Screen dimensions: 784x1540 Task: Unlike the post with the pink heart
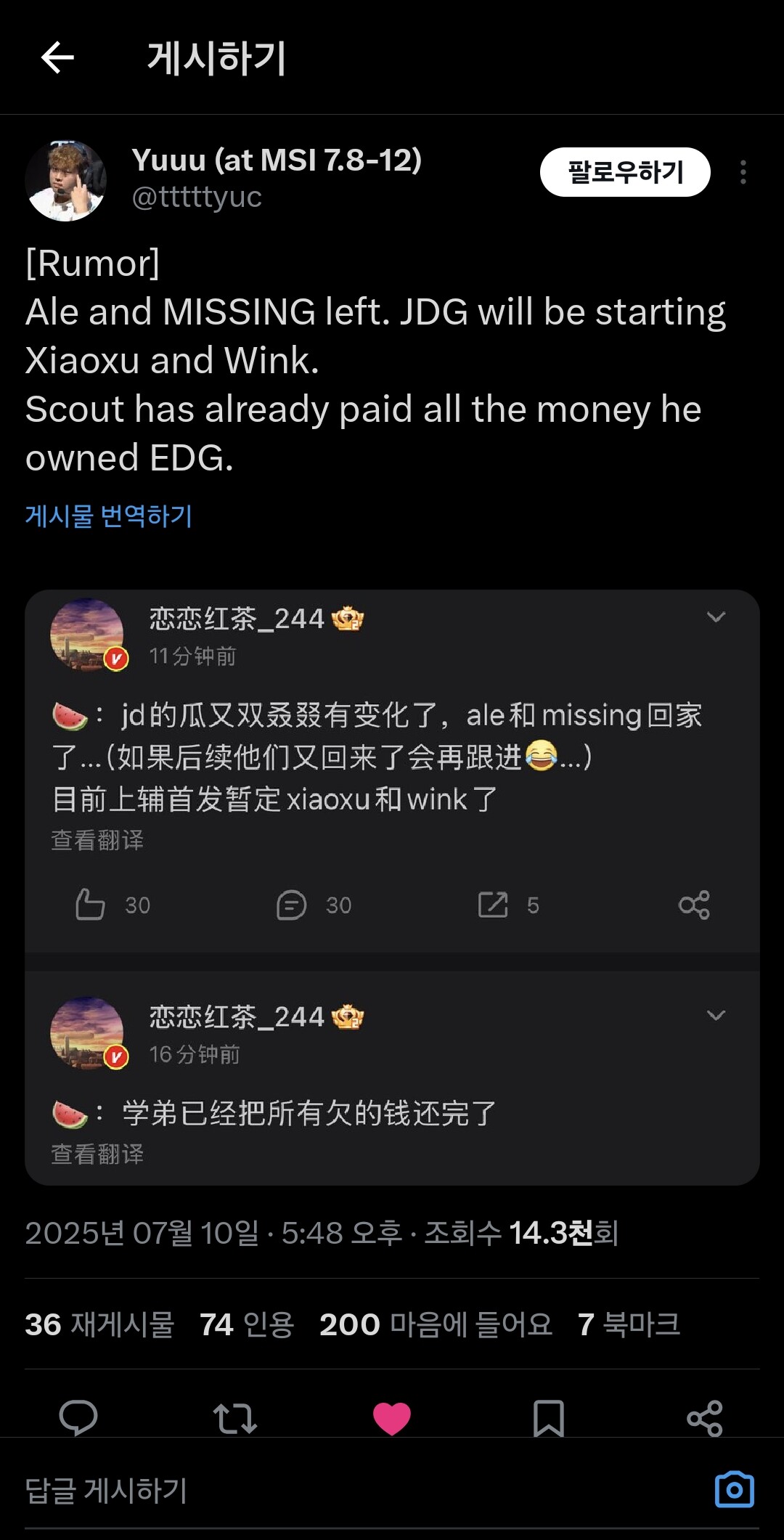(392, 1417)
